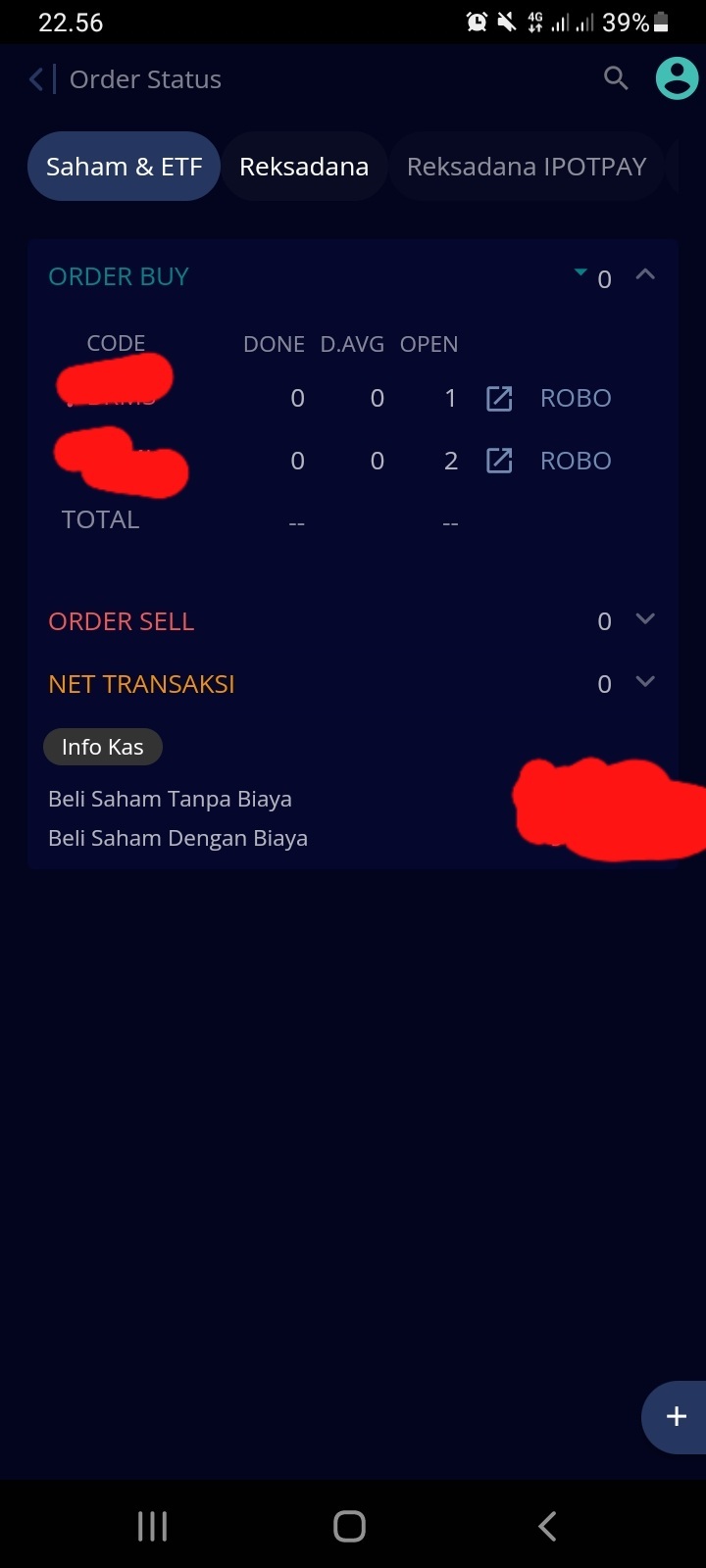Open recent apps from navigation bar
Image resolution: width=706 pixels, height=1568 pixels.
tap(153, 1526)
